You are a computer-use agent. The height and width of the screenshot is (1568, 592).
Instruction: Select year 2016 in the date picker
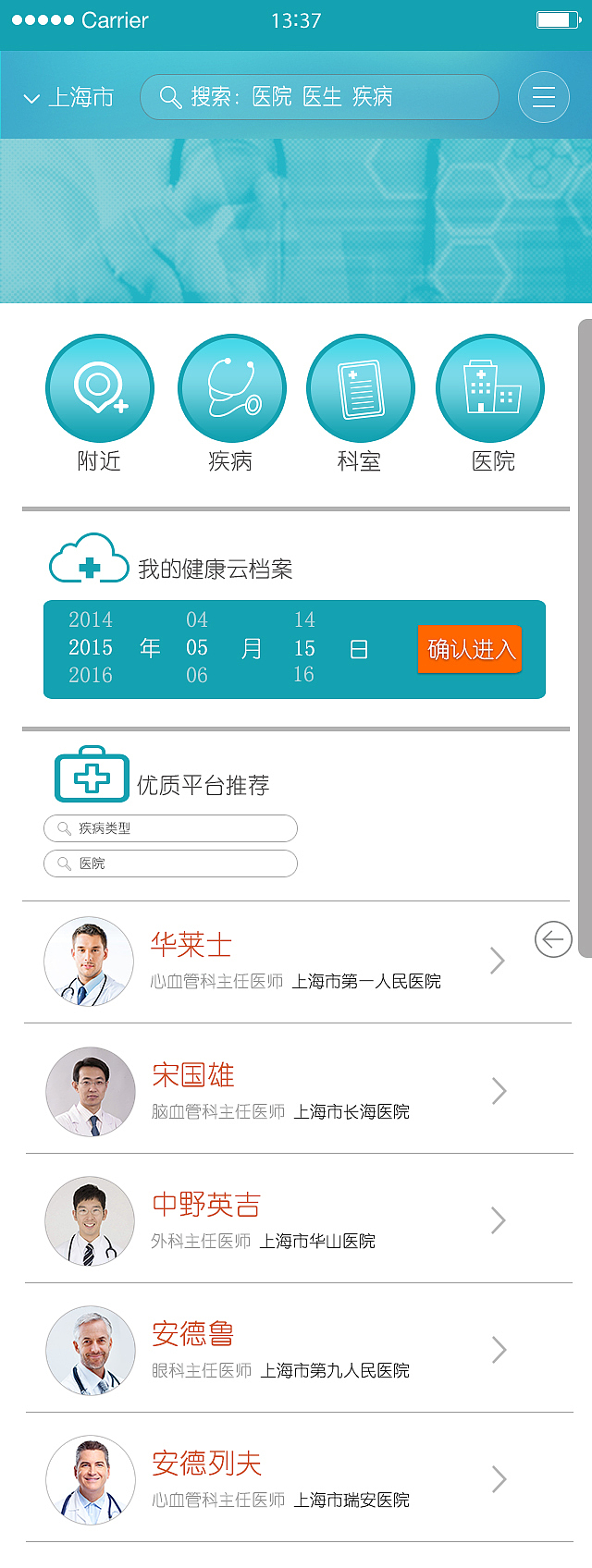pos(91,676)
